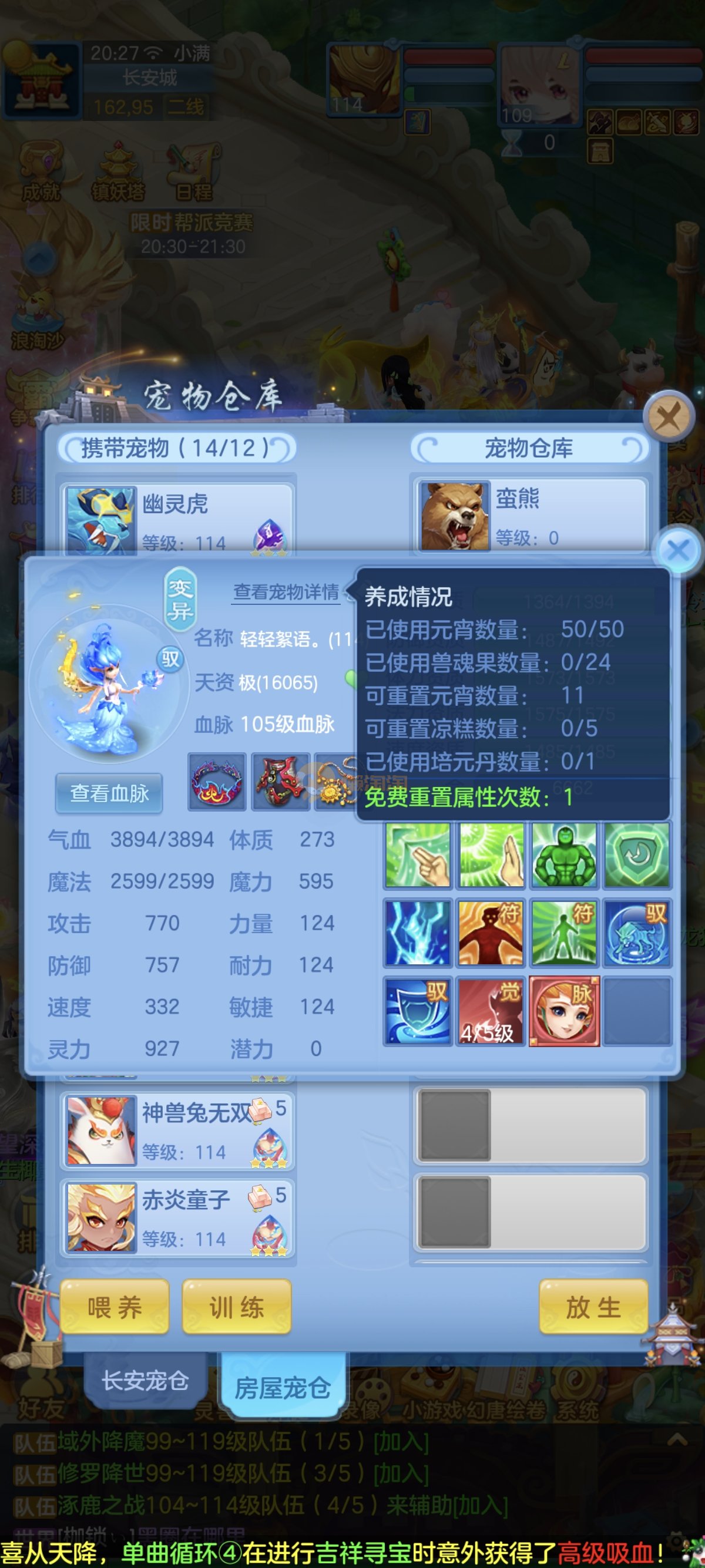Tap the 放生 button
Screen dimensions: 705x1568
pyautogui.click(x=592, y=1307)
